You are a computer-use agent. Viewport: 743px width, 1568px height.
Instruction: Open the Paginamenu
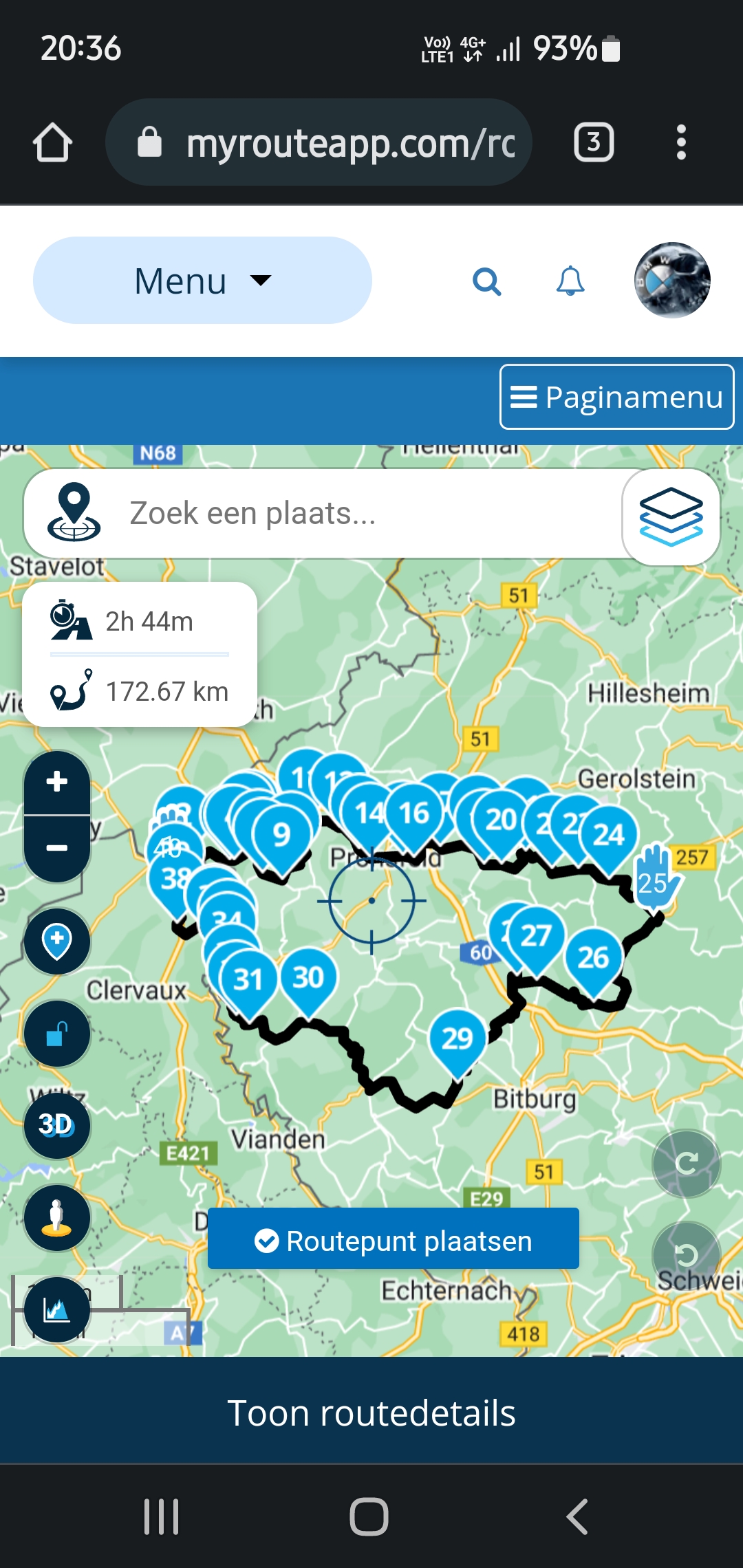click(616, 397)
